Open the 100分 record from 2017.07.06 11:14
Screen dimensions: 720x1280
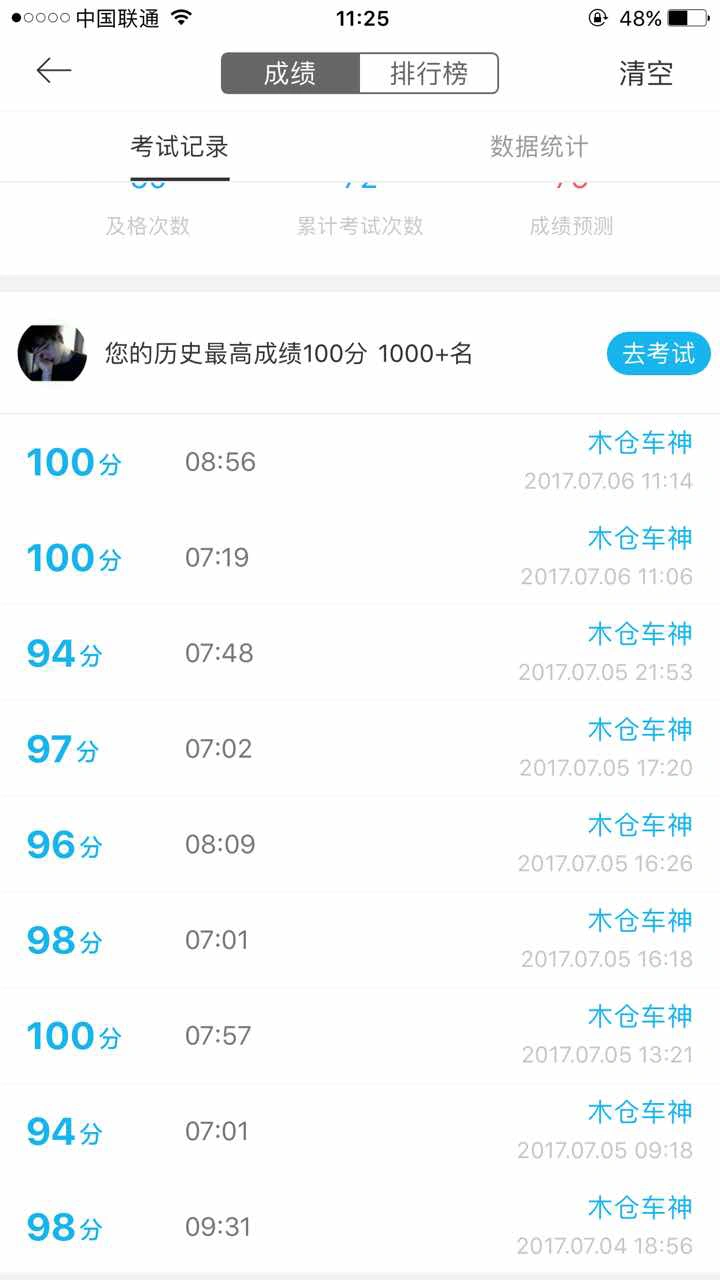click(360, 461)
